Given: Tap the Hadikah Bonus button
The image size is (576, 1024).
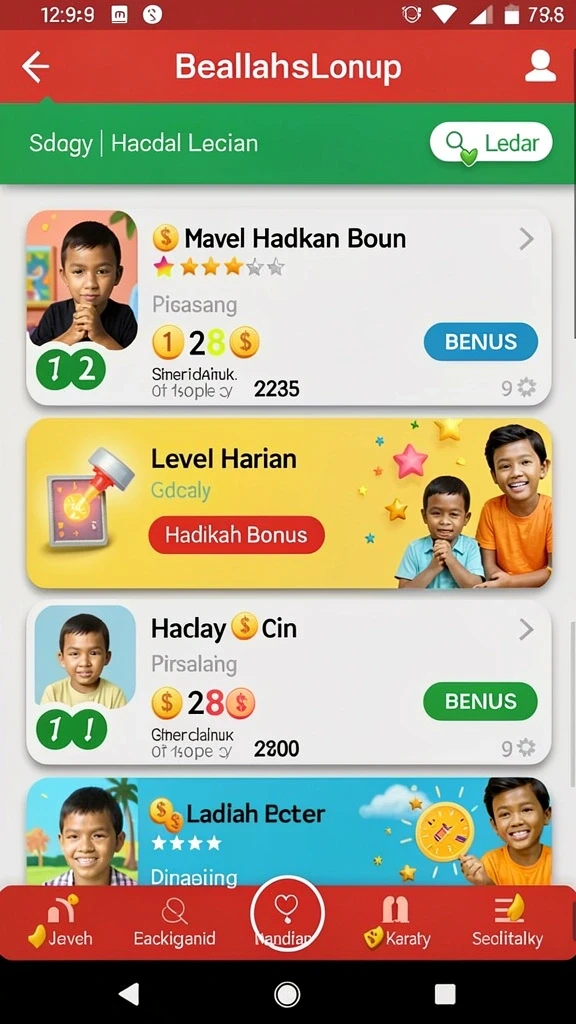Looking at the screenshot, I should point(236,535).
